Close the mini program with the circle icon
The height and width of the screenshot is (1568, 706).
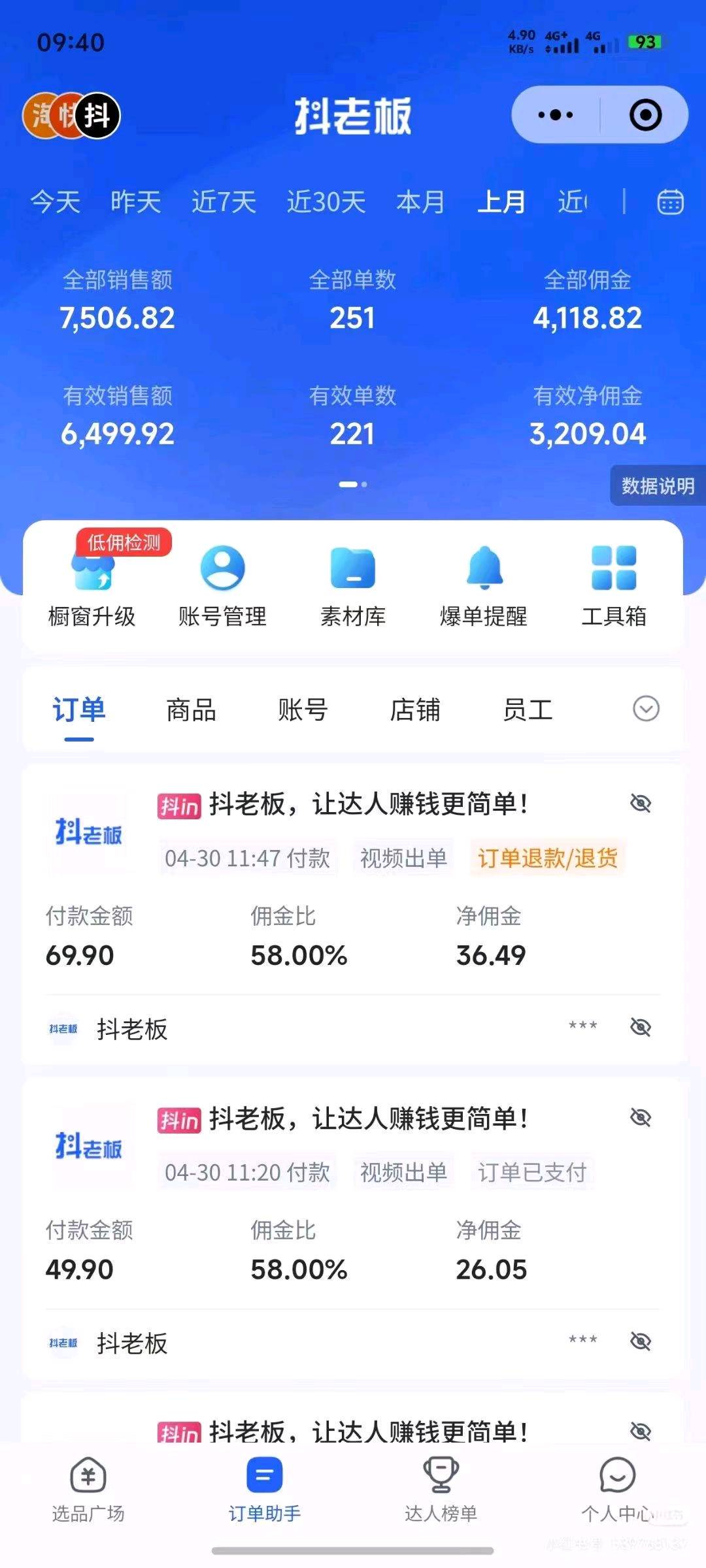645,115
